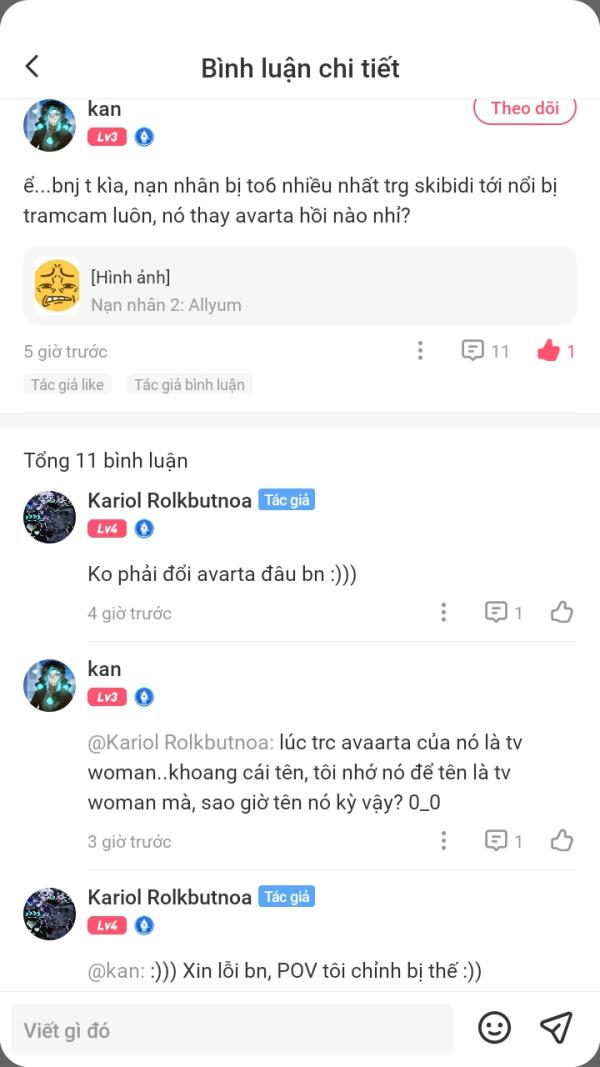Focus the "Viết gì đó" text field

[232, 1030]
